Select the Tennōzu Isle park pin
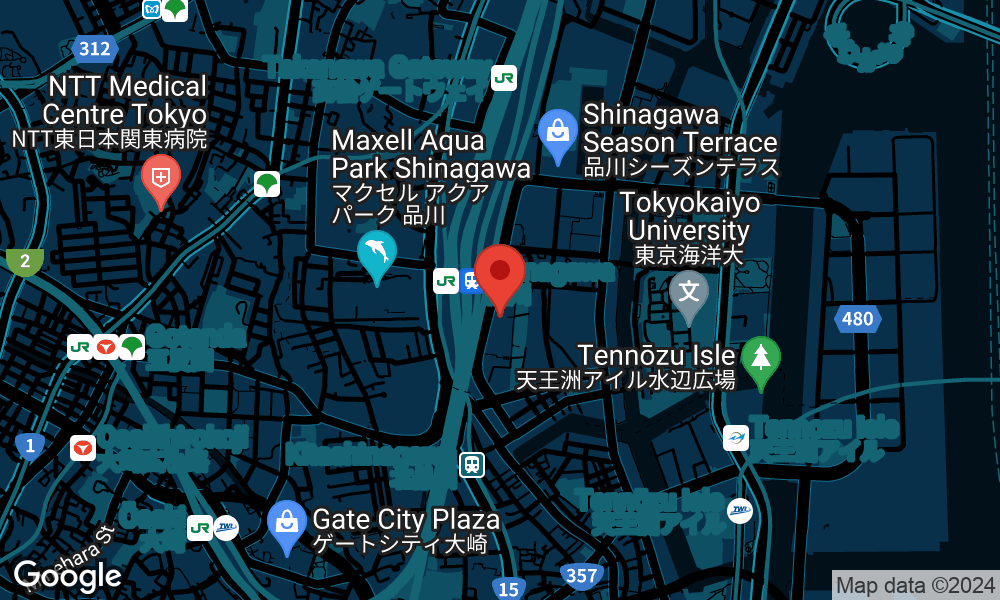 point(761,358)
